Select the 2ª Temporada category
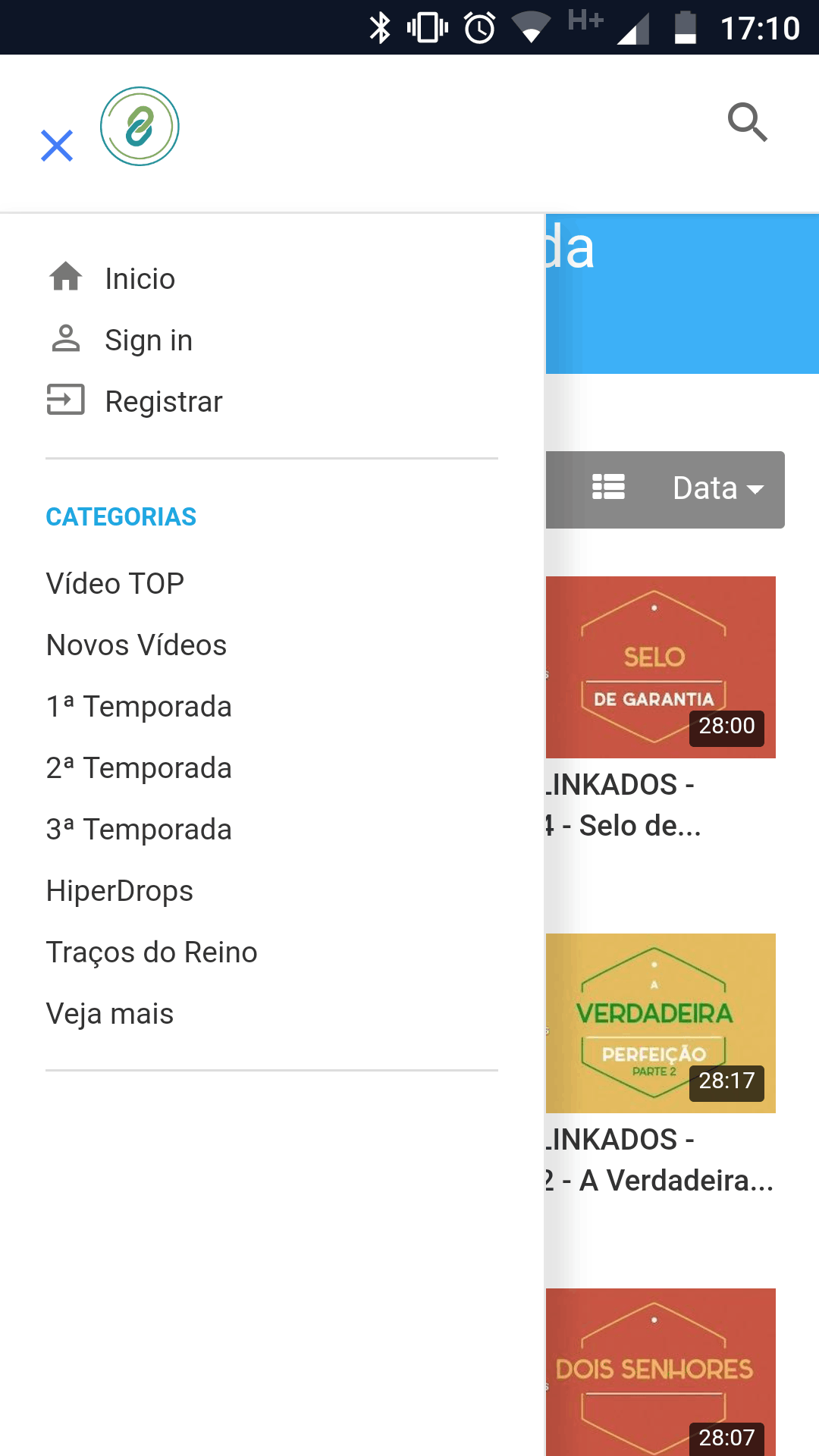The height and width of the screenshot is (1456, 819). (140, 767)
